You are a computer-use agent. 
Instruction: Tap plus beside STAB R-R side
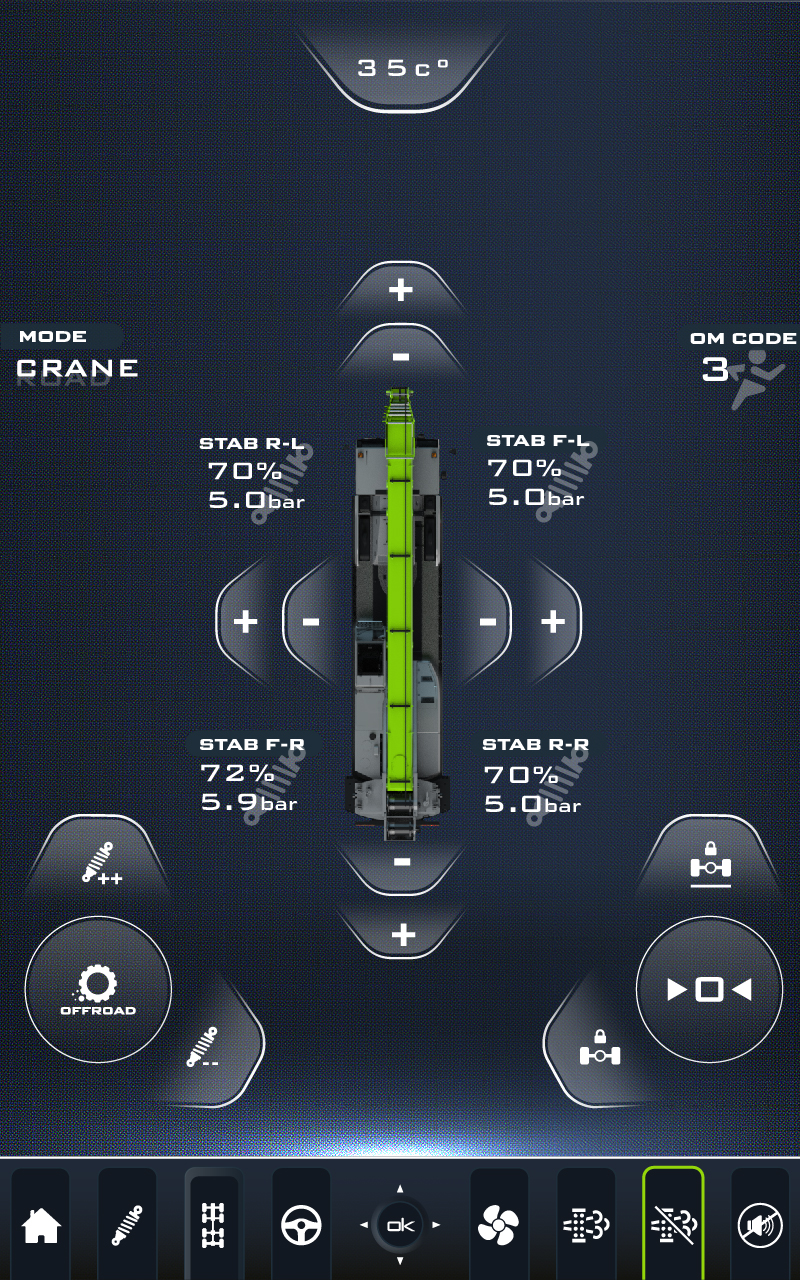click(x=553, y=622)
